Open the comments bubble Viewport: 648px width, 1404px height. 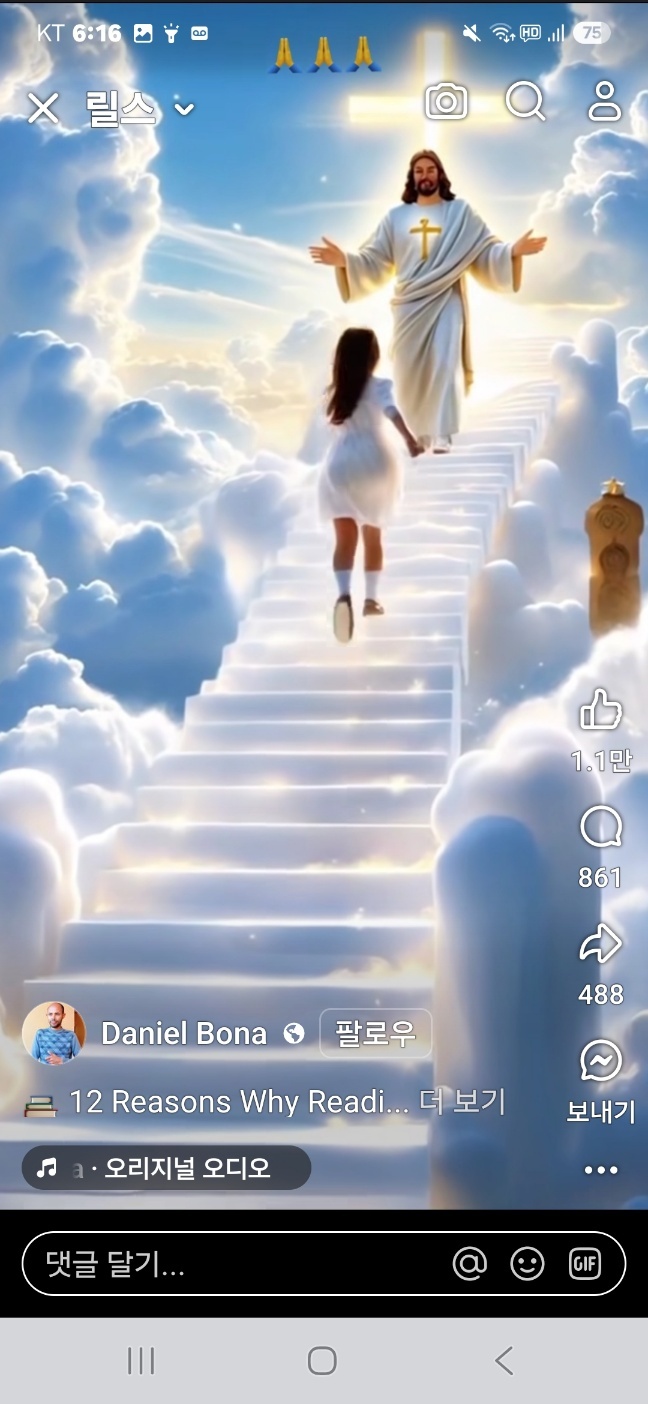[601, 828]
